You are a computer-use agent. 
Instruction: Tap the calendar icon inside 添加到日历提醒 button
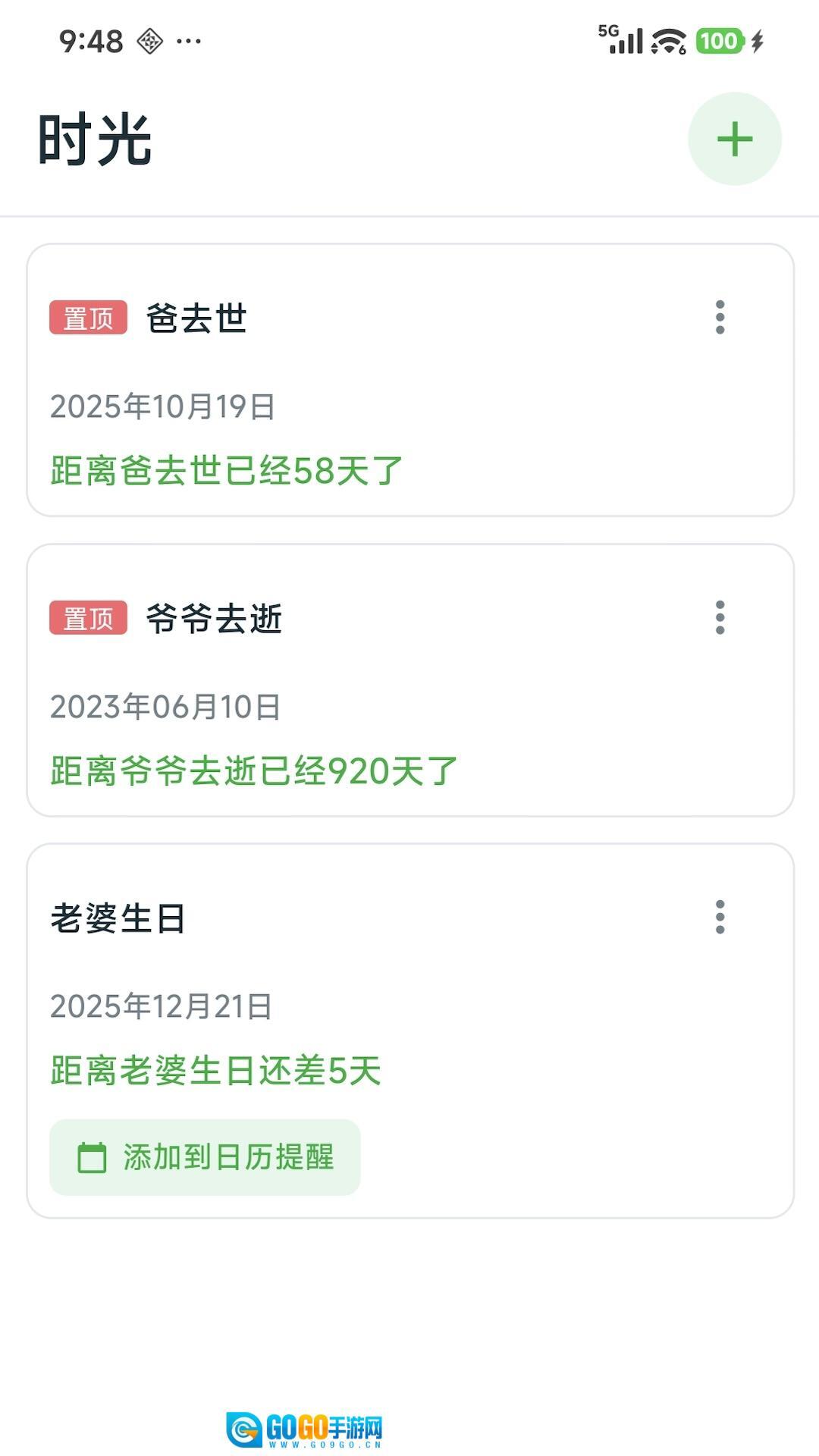(x=90, y=1156)
